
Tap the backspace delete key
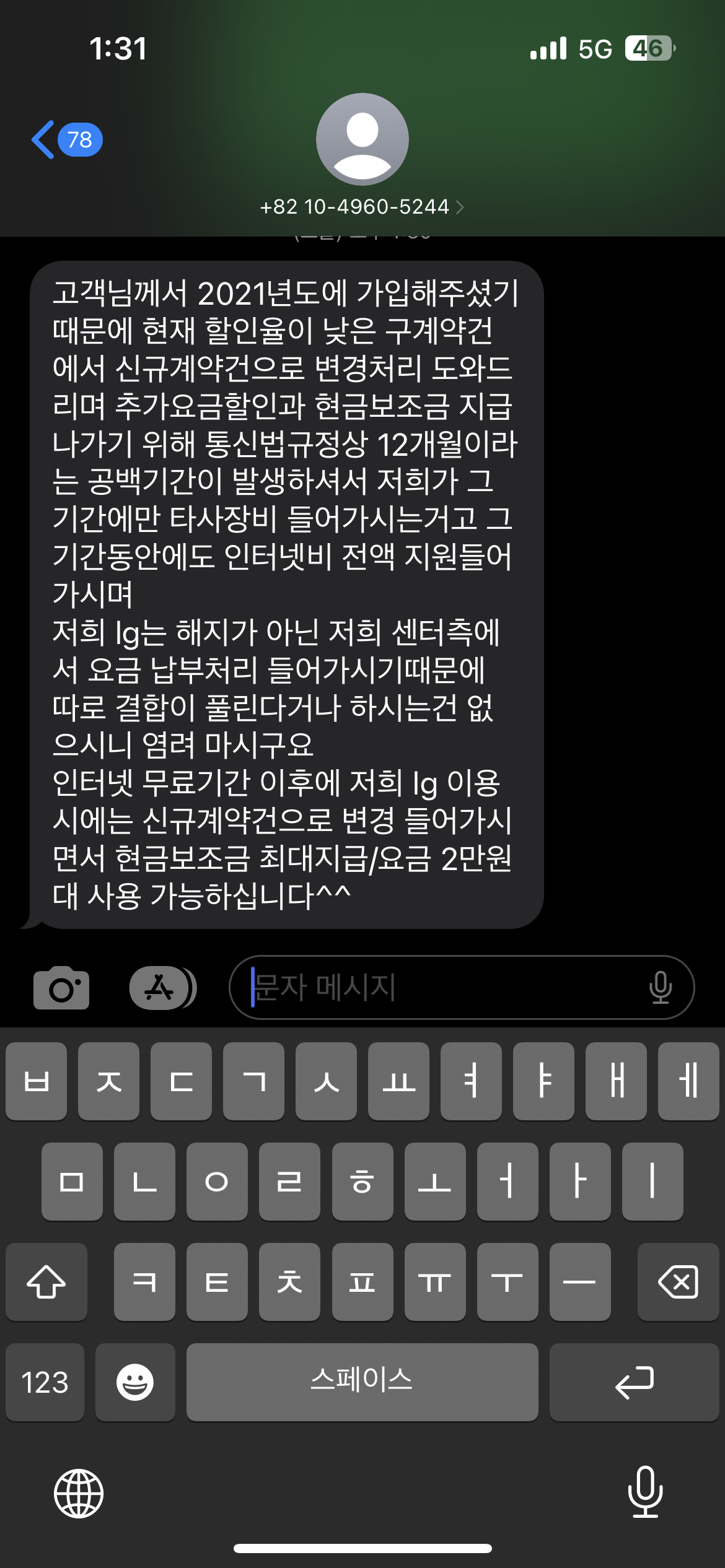click(x=678, y=1282)
